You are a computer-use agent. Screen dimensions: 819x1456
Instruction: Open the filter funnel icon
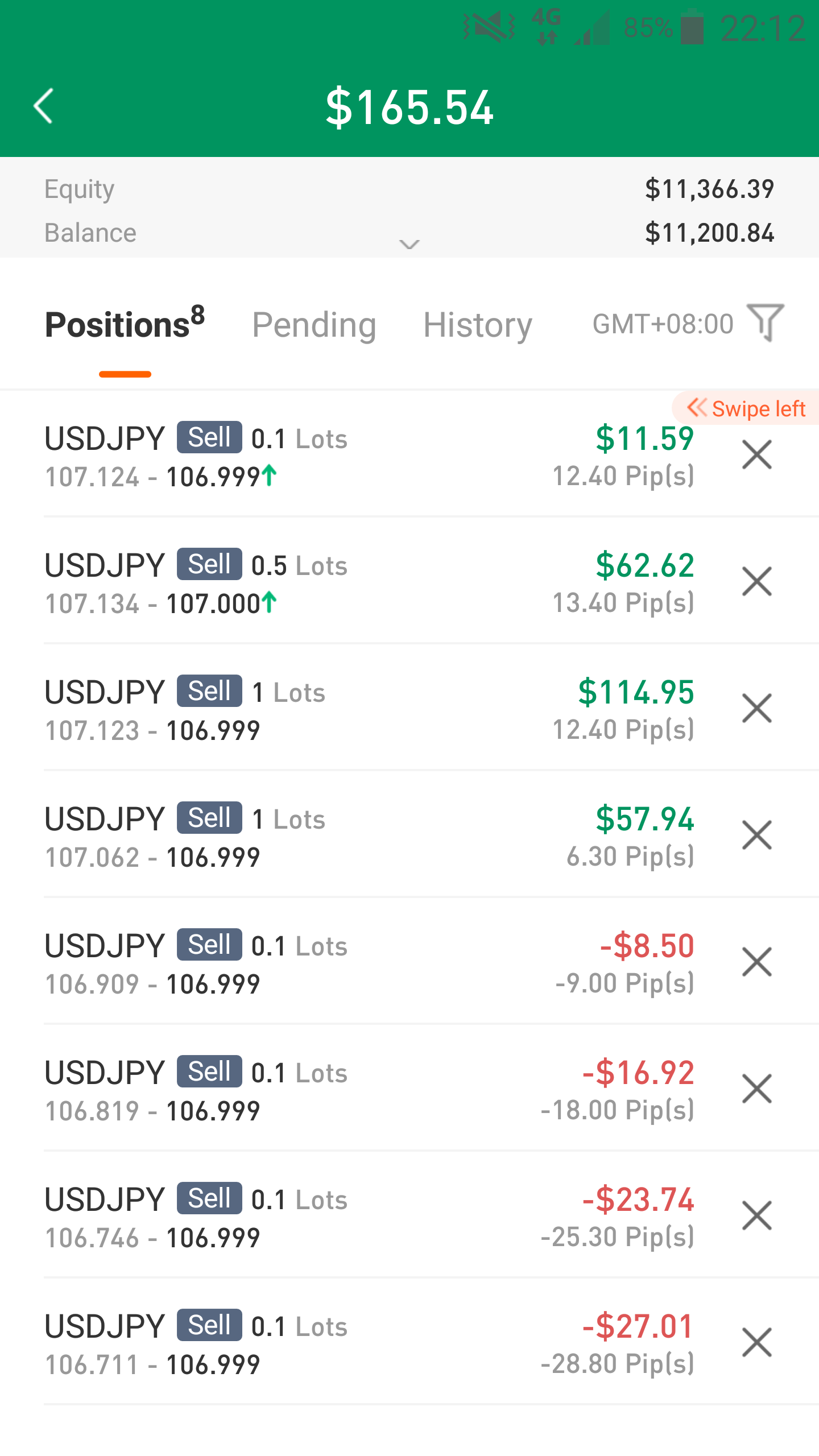pyautogui.click(x=766, y=322)
